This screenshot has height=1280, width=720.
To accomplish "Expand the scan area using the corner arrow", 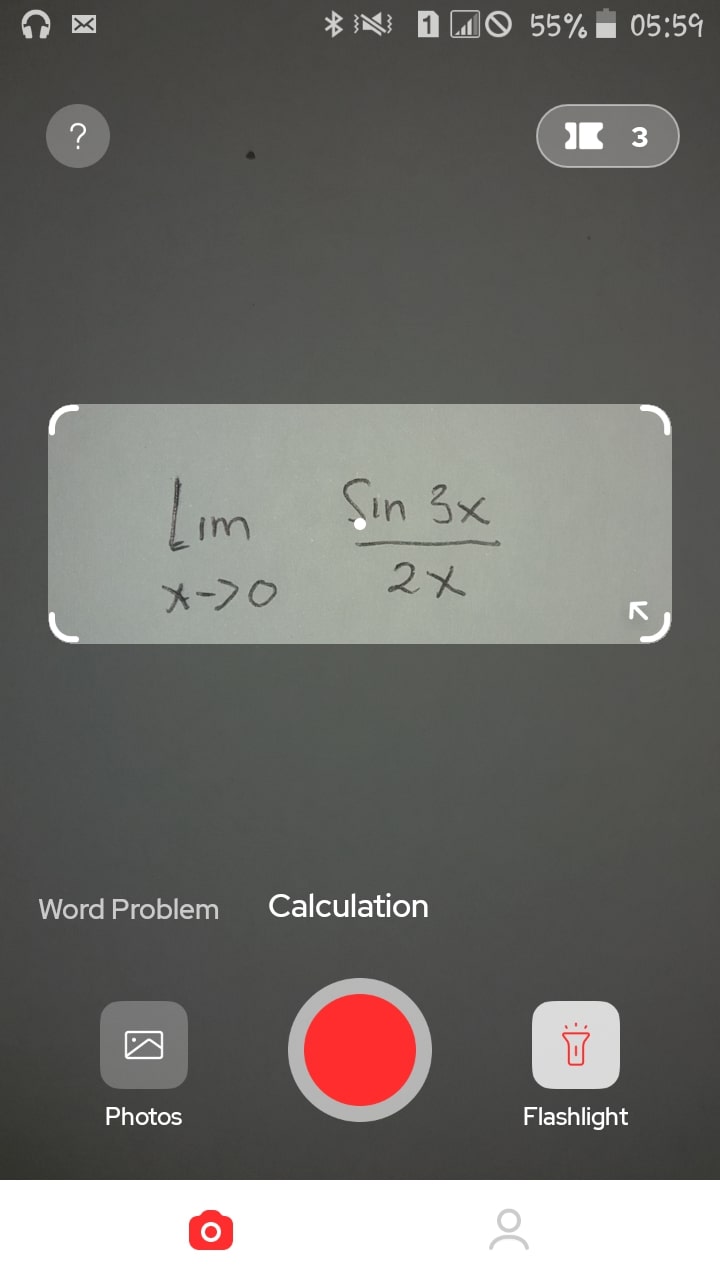I will click(x=638, y=610).
